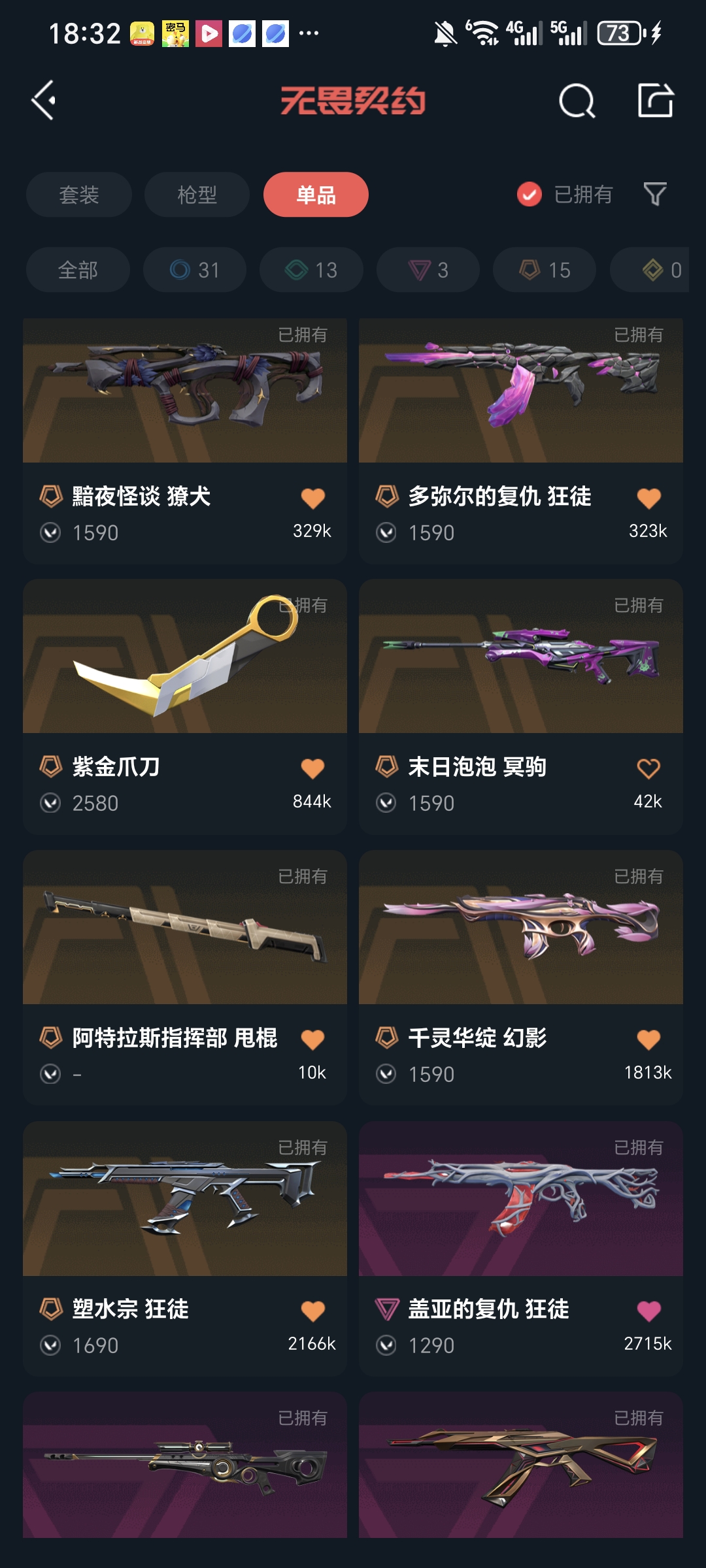Screen dimensions: 706x1568
Task: Go back using the top-left arrow
Action: pos(44,101)
